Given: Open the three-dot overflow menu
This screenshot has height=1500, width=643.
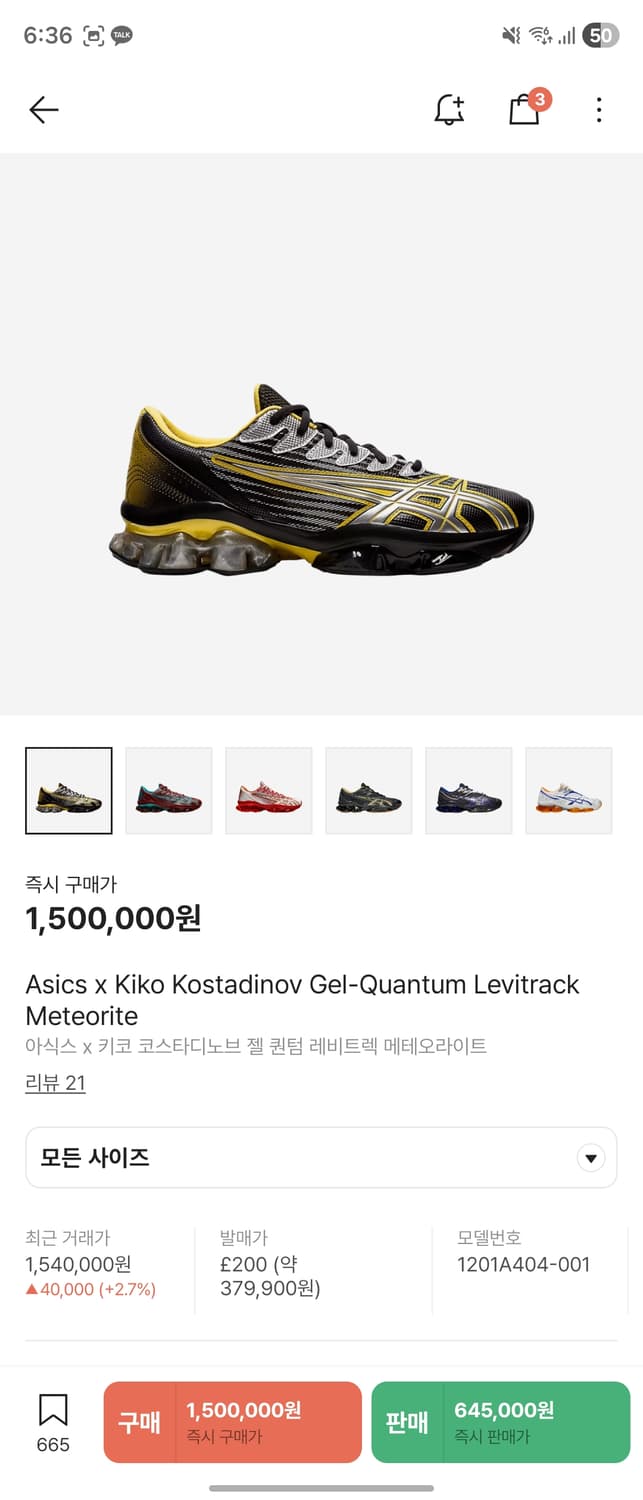Looking at the screenshot, I should pyautogui.click(x=598, y=110).
